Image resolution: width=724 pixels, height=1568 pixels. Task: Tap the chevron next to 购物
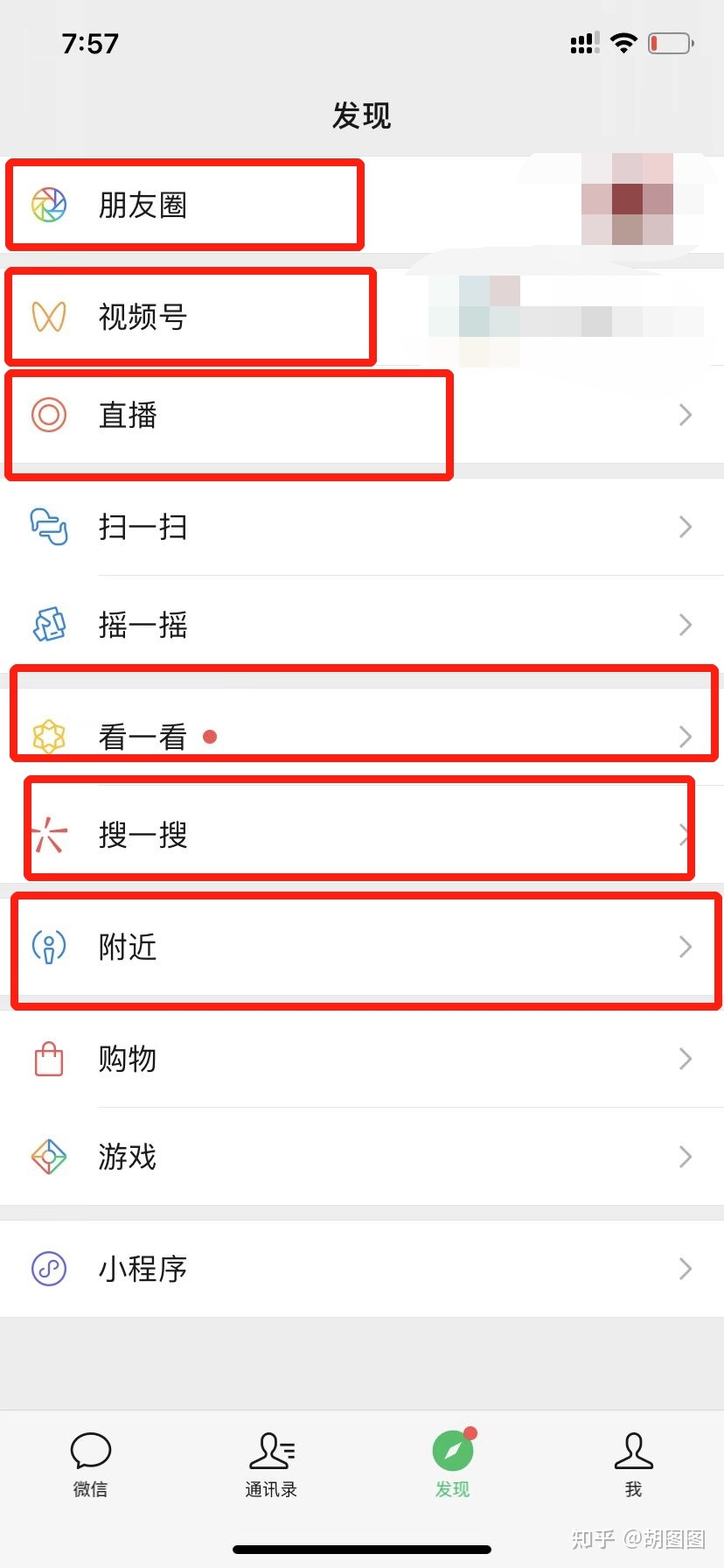click(x=686, y=1059)
